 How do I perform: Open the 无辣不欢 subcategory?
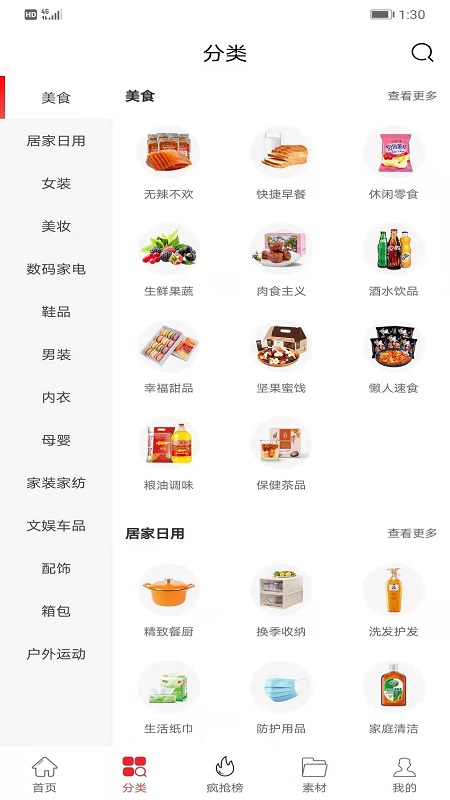[x=169, y=164]
